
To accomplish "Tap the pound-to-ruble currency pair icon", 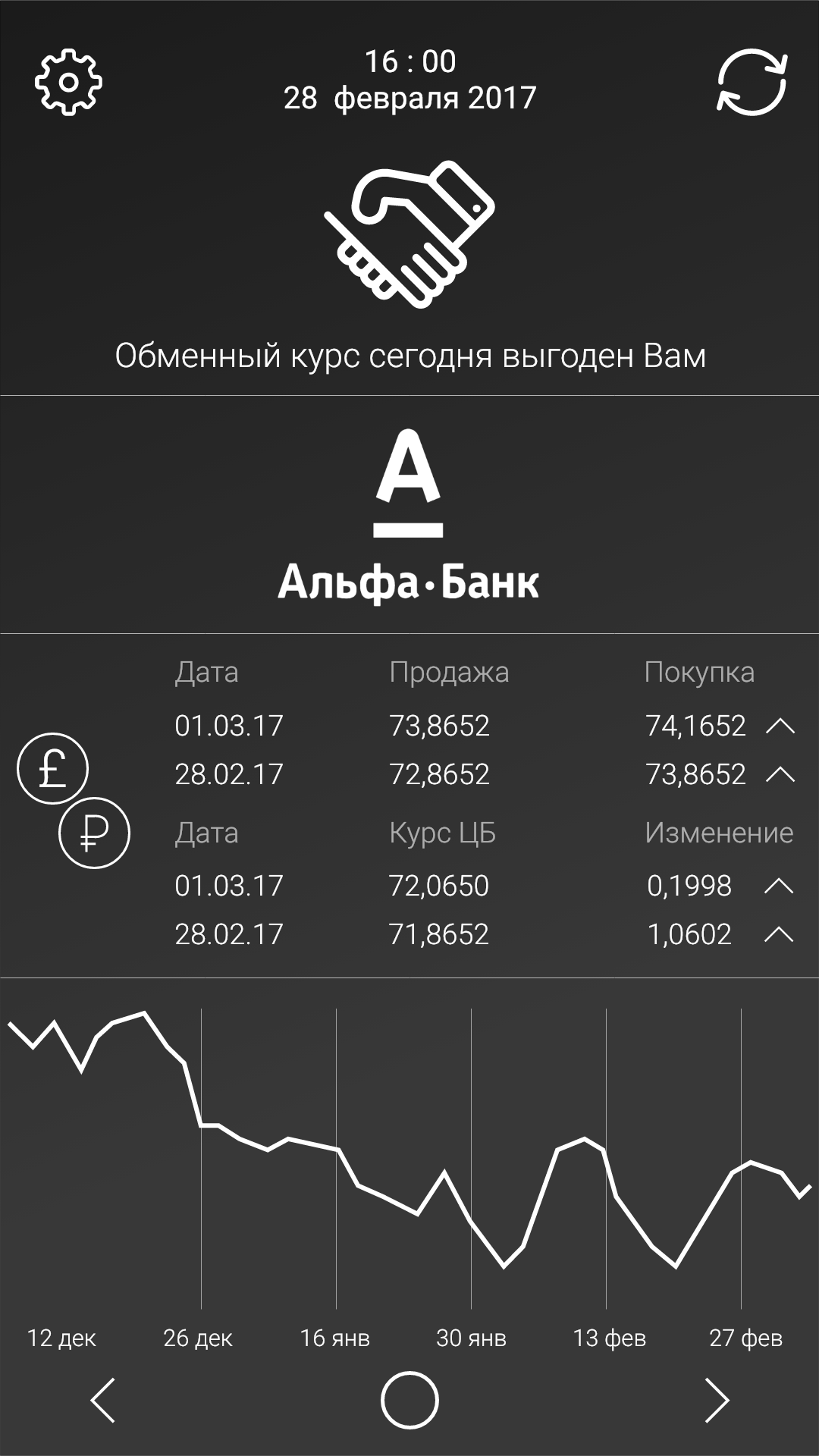I will click(74, 801).
